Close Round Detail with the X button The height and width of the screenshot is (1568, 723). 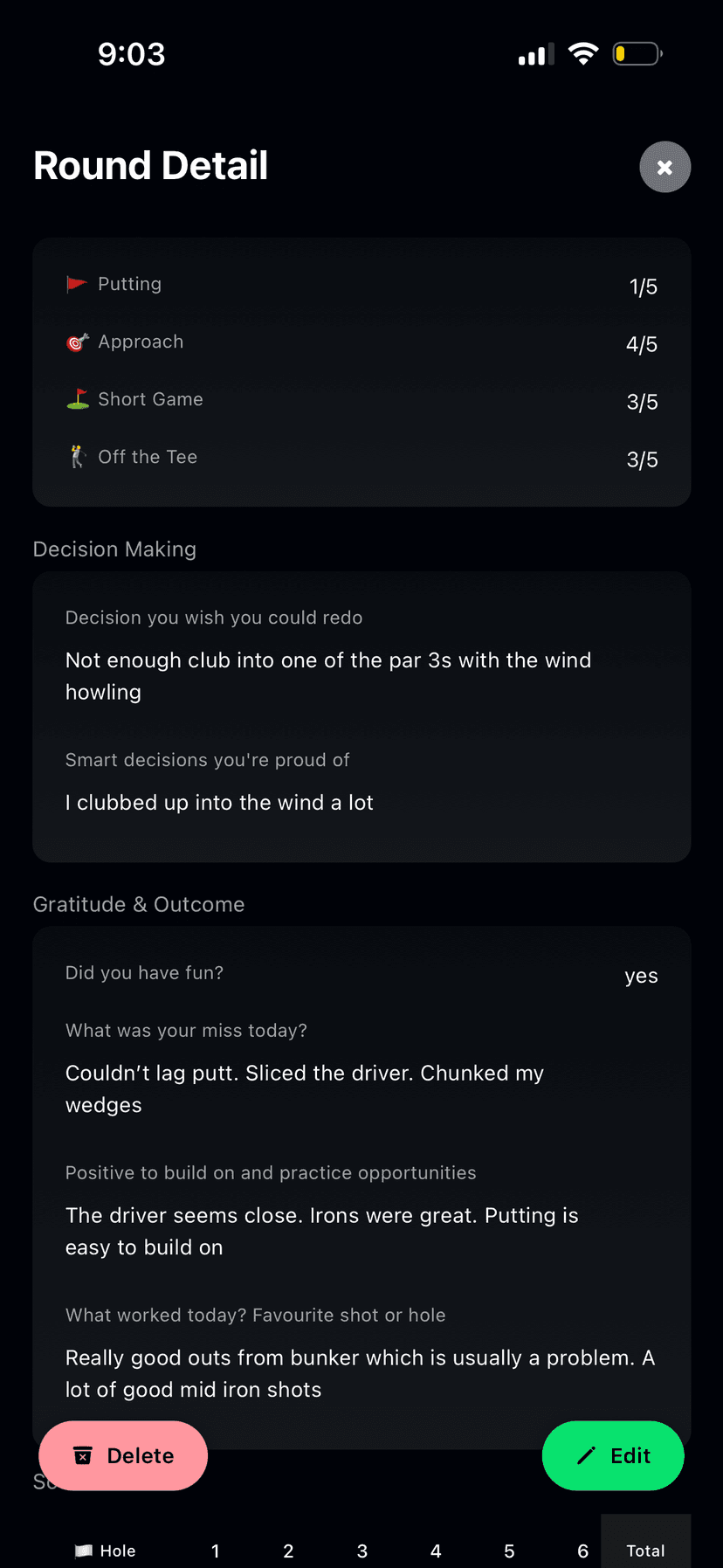[x=664, y=166]
